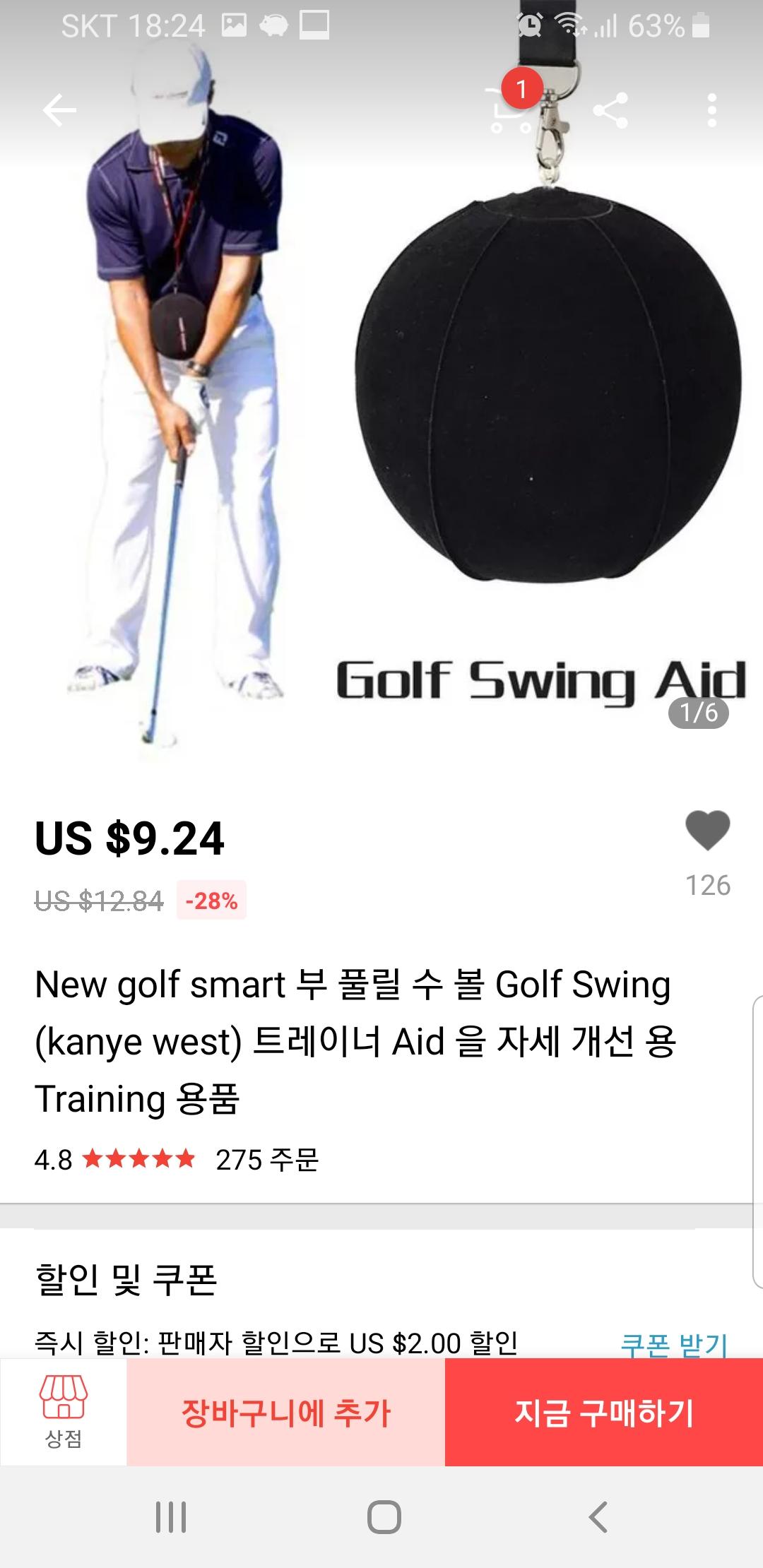Go back using the top arrow
The width and height of the screenshot is (763, 1568).
click(59, 110)
